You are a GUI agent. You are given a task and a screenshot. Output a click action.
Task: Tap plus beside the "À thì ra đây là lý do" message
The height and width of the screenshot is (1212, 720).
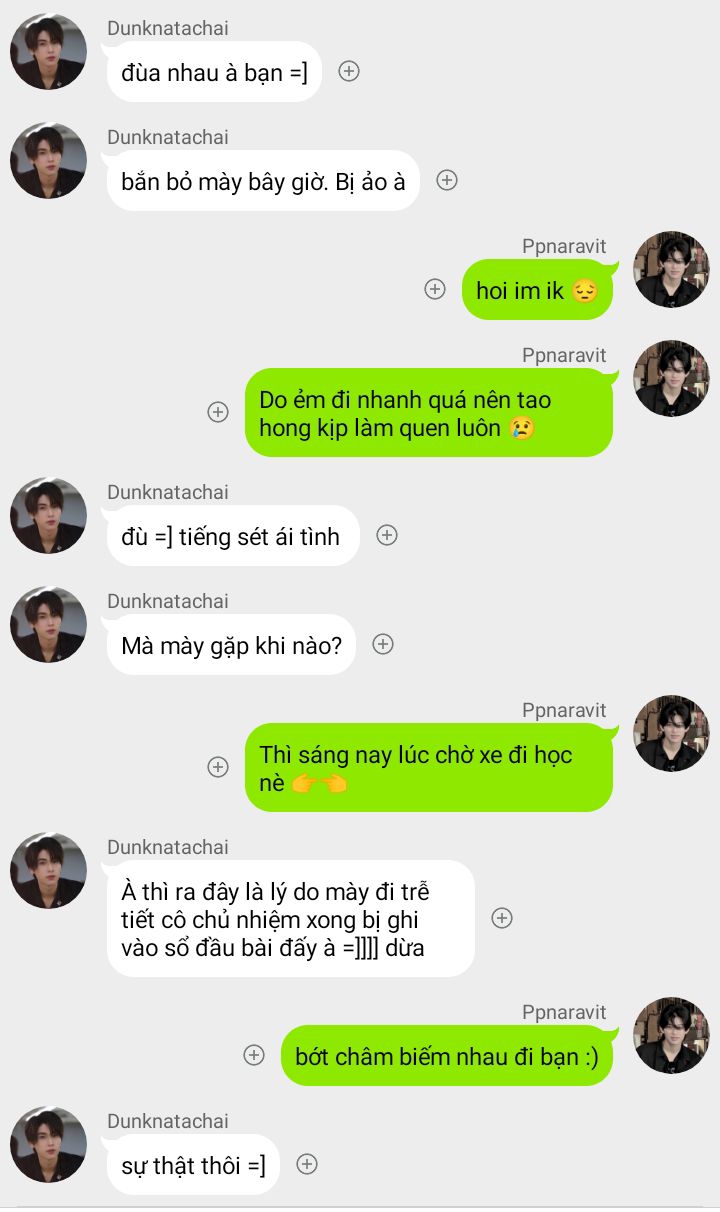(x=502, y=918)
